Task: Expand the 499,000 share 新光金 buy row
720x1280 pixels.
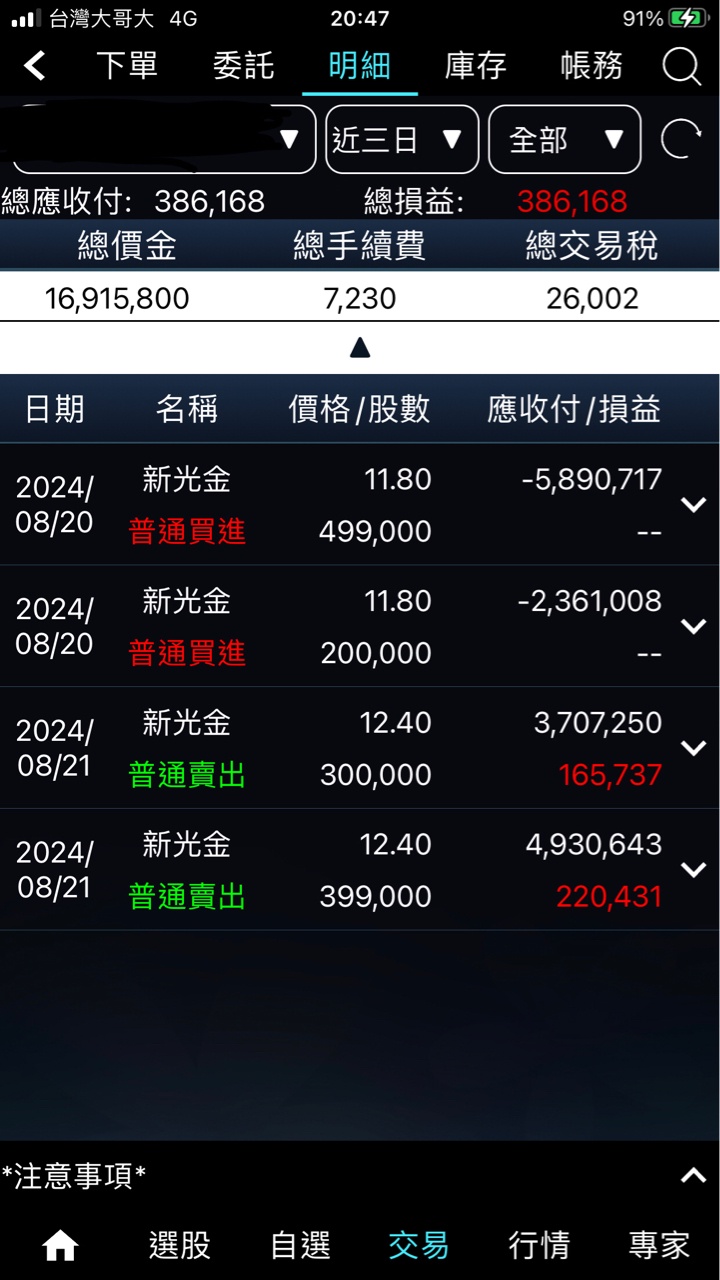Action: (693, 505)
